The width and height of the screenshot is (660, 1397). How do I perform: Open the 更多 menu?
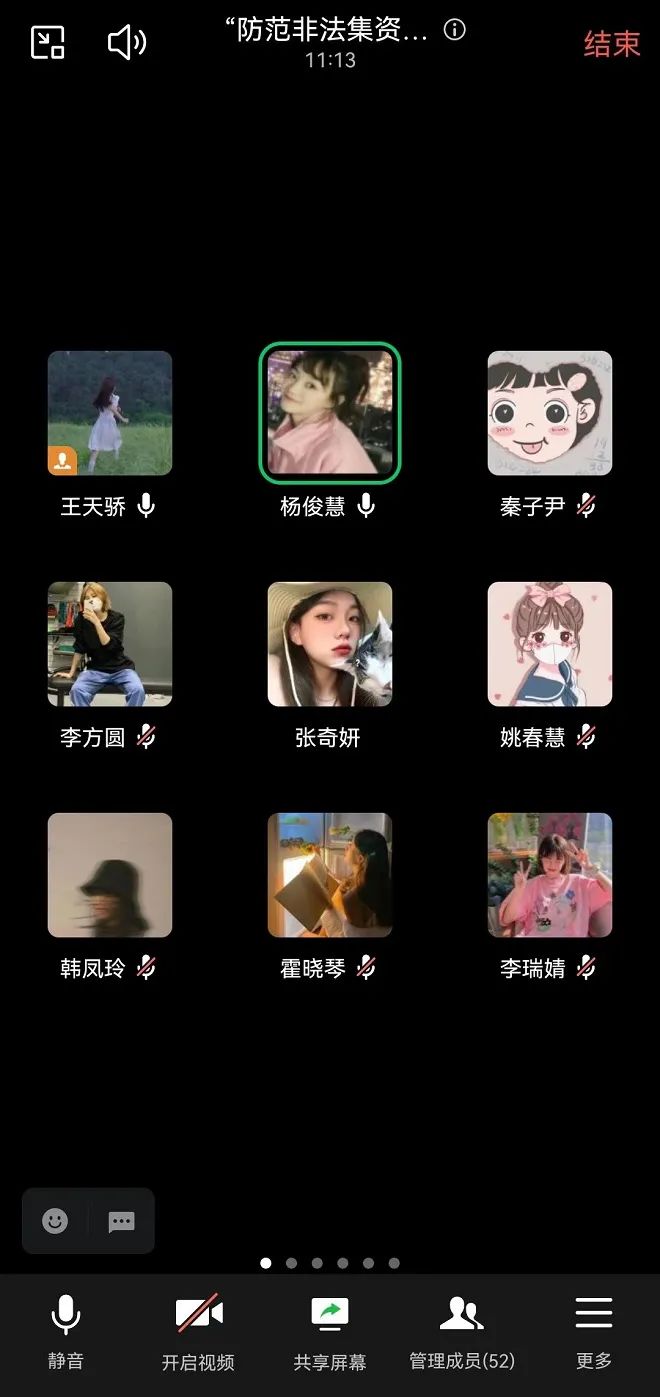point(594,1330)
